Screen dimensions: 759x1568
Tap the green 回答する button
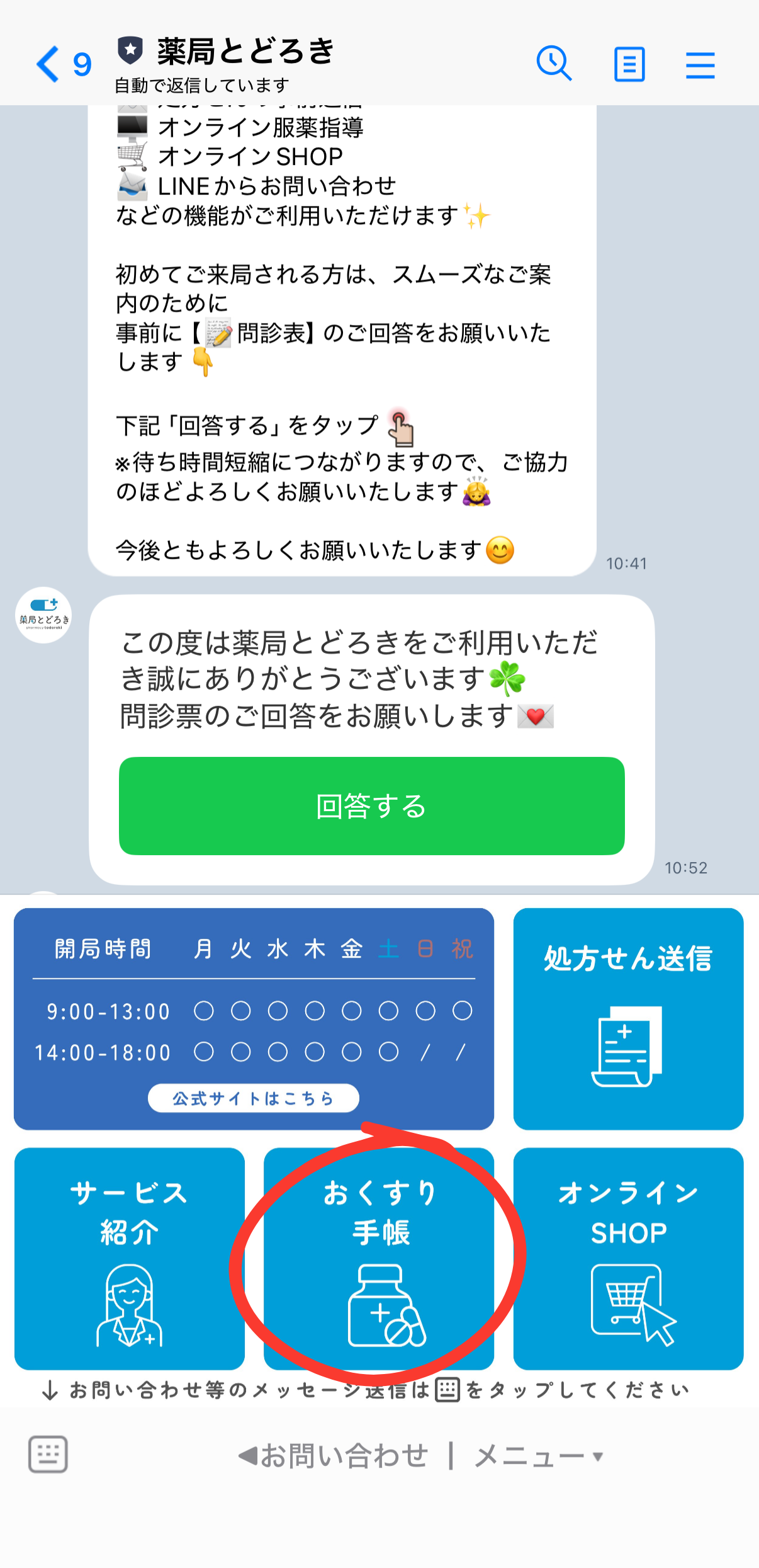(371, 805)
